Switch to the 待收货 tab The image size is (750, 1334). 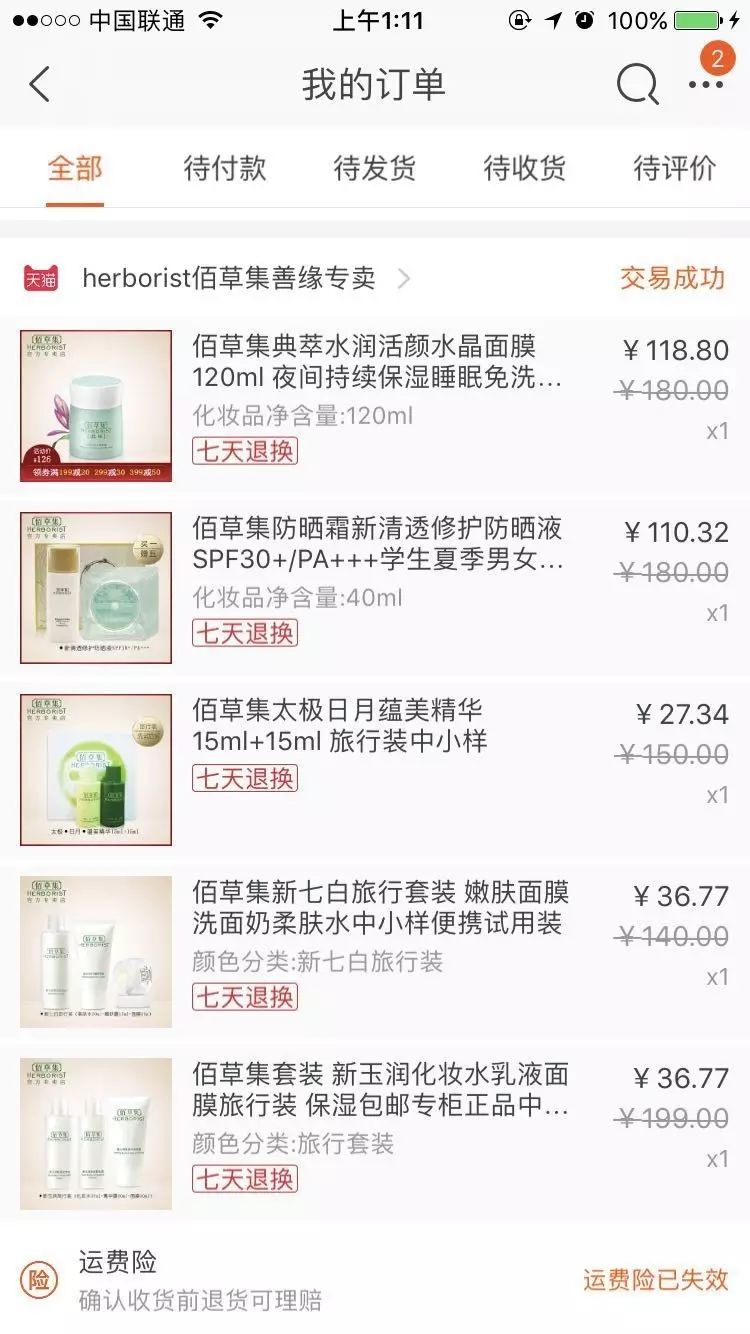point(525,168)
